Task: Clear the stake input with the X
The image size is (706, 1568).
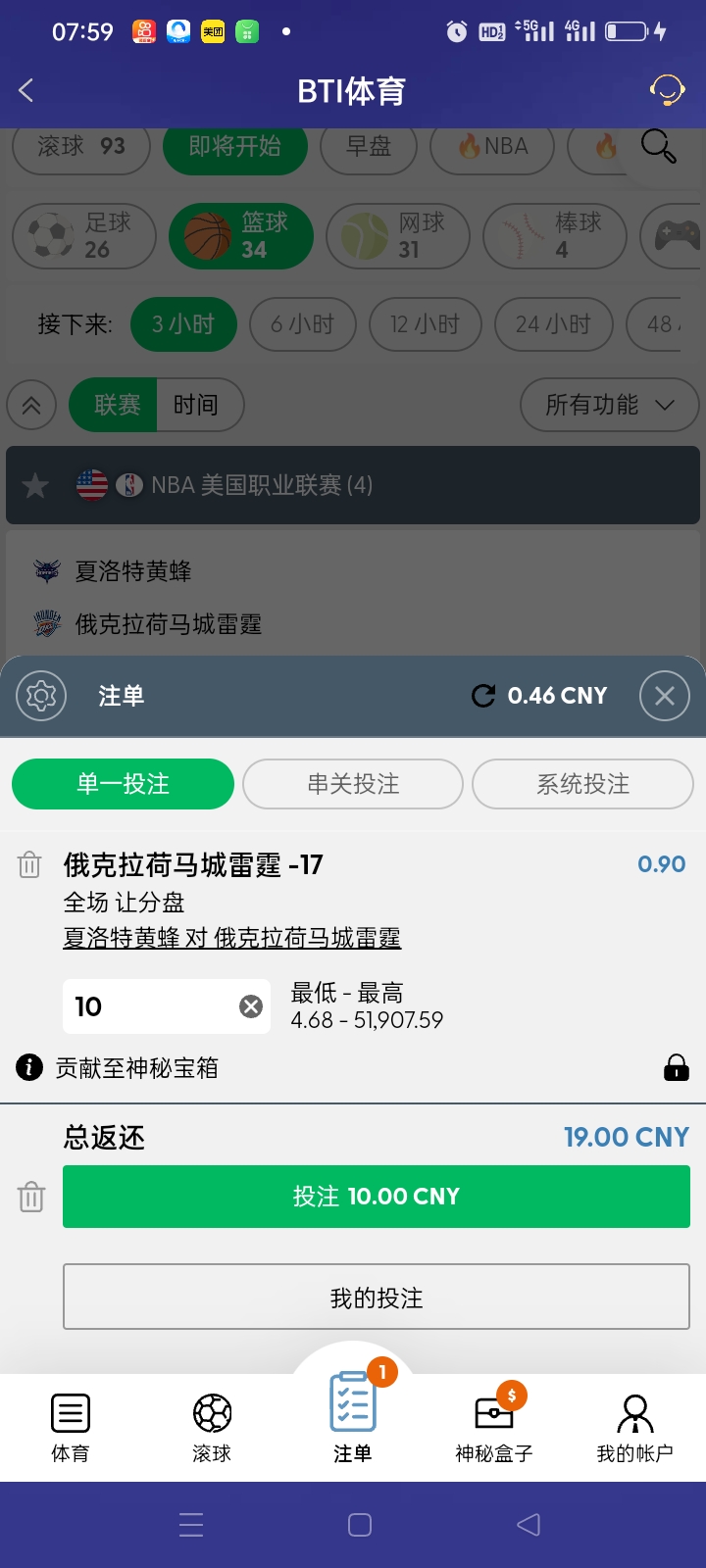Action: [250, 1005]
